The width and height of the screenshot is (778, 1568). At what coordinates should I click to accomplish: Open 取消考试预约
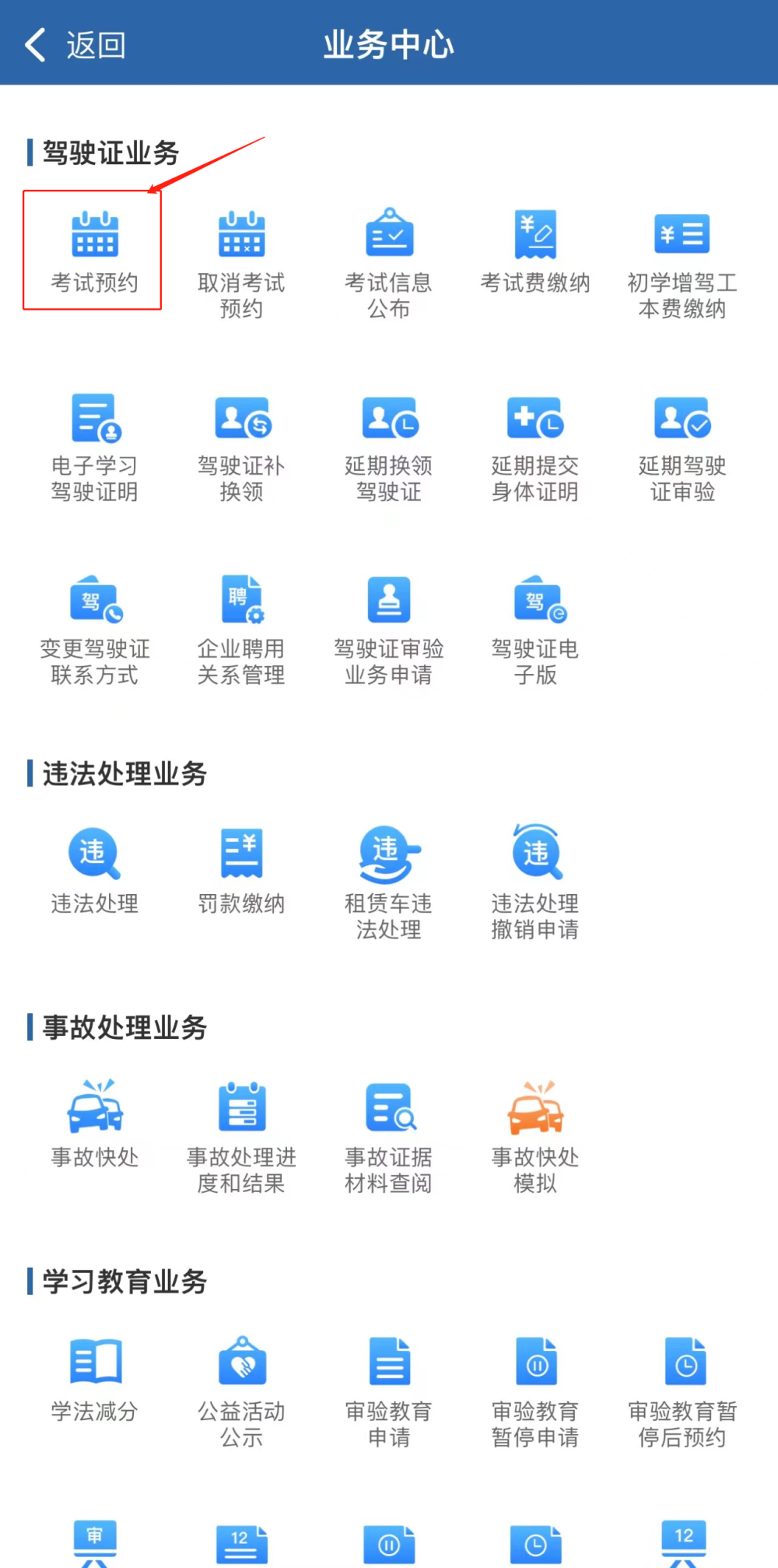coord(241,261)
